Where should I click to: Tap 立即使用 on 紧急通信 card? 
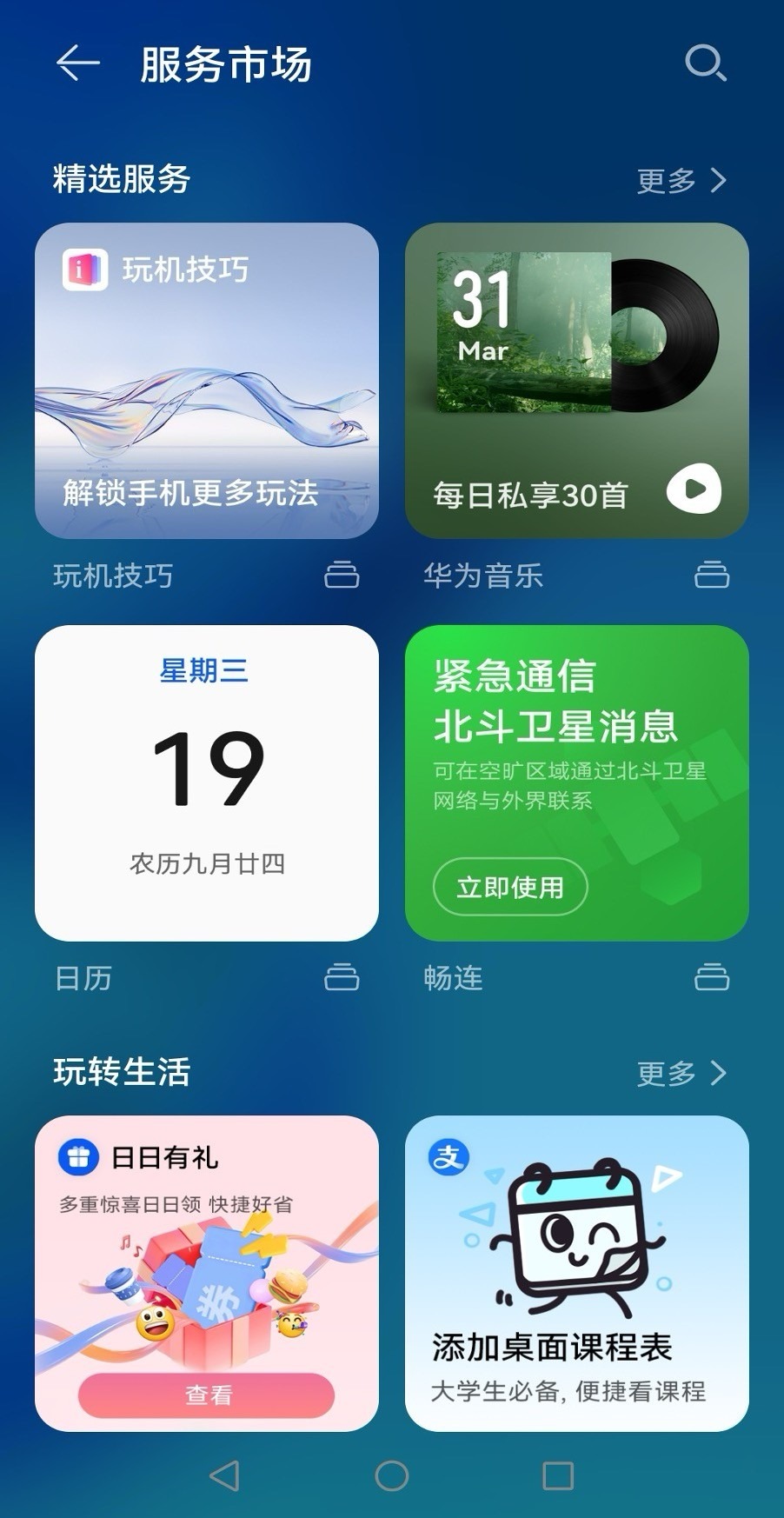510,887
